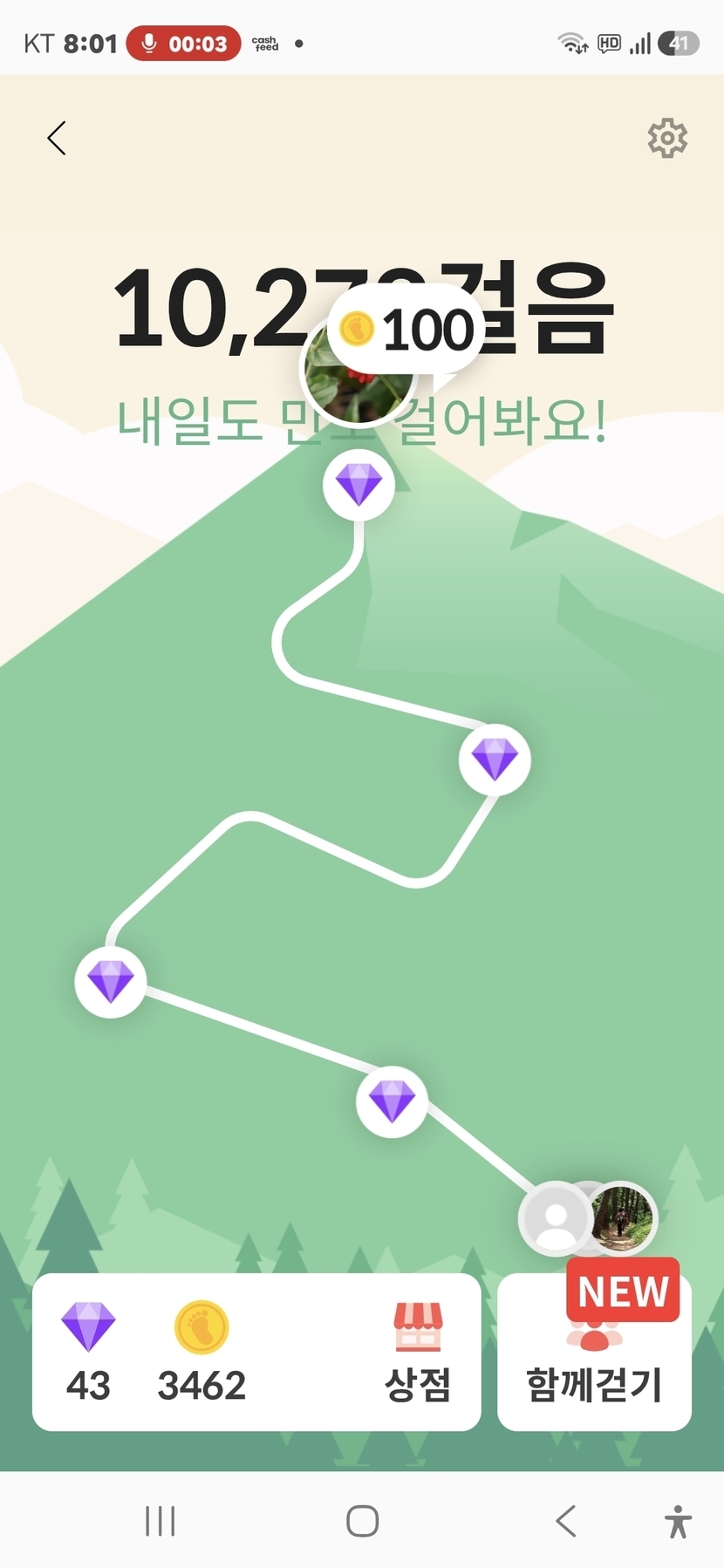The height and width of the screenshot is (1568, 724).
Task: Tap the system home button
Action: pos(362,1521)
